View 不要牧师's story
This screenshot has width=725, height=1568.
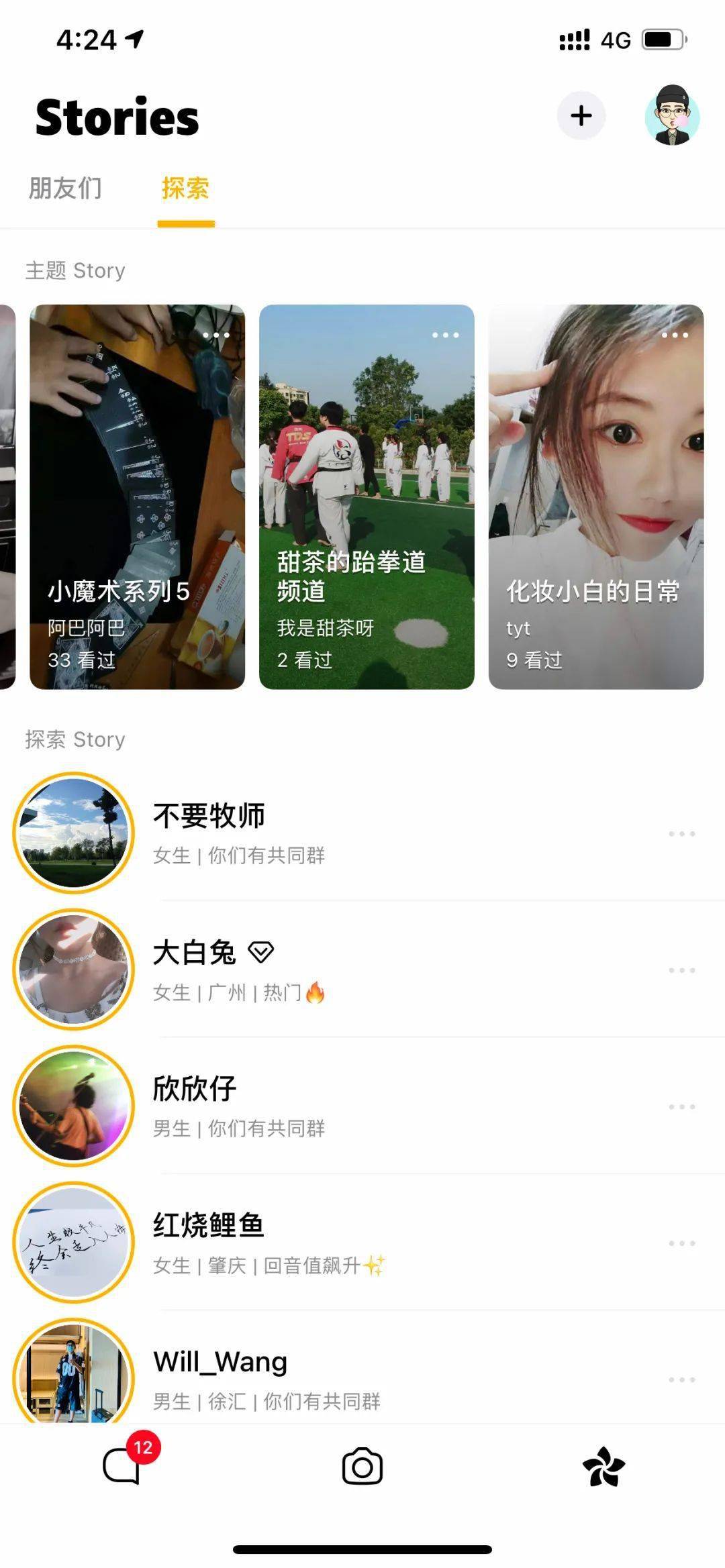[x=74, y=833]
